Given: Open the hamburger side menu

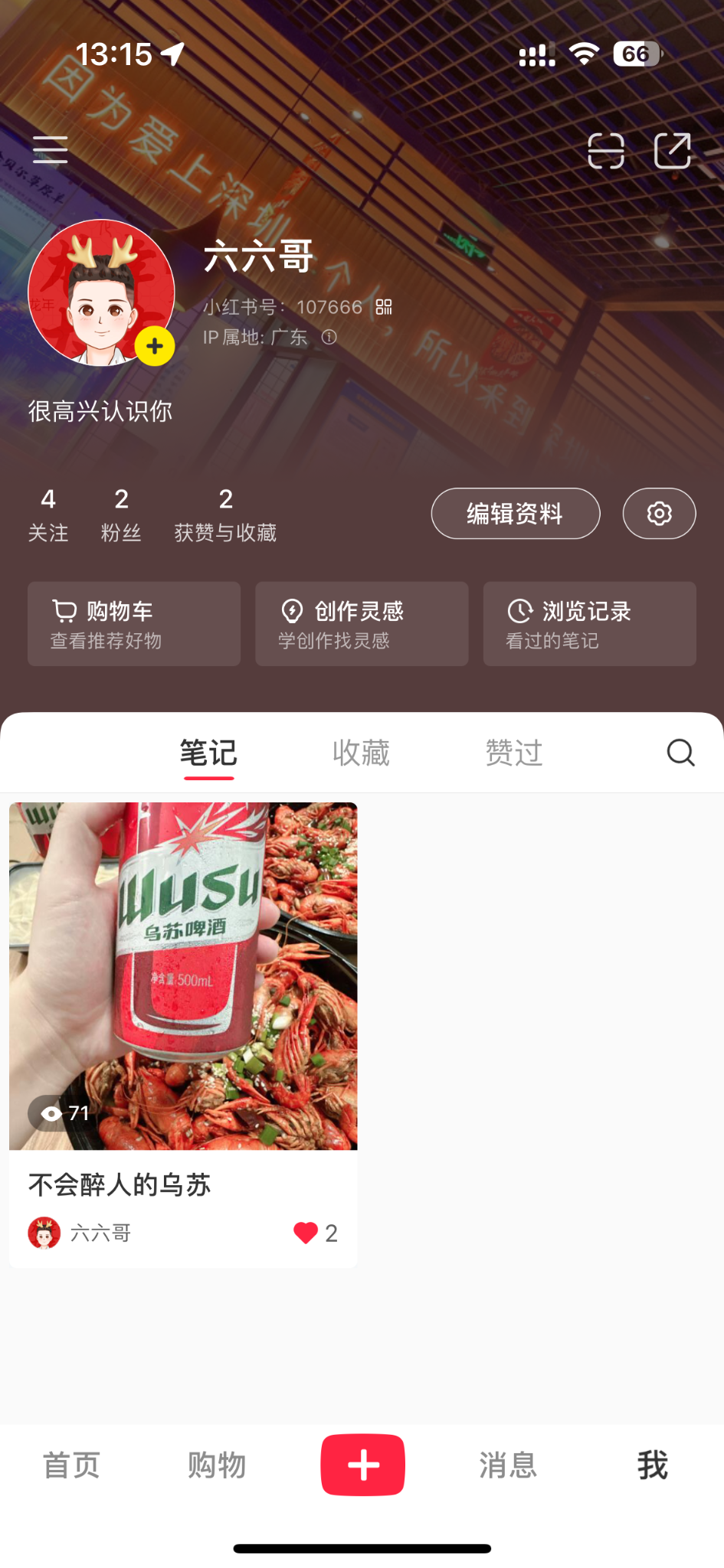Looking at the screenshot, I should pos(51,150).
